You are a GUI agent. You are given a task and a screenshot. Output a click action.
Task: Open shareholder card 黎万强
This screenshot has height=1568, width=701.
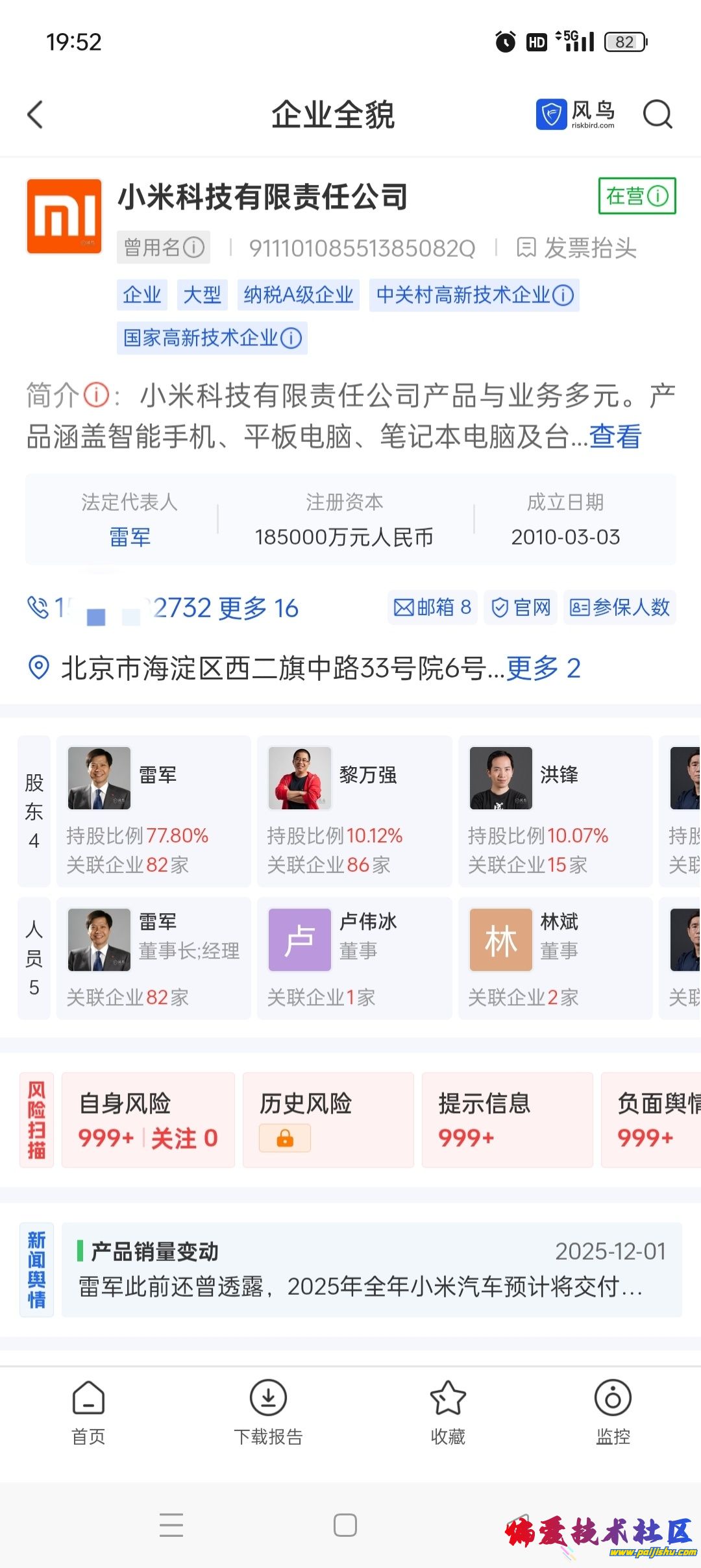[354, 811]
